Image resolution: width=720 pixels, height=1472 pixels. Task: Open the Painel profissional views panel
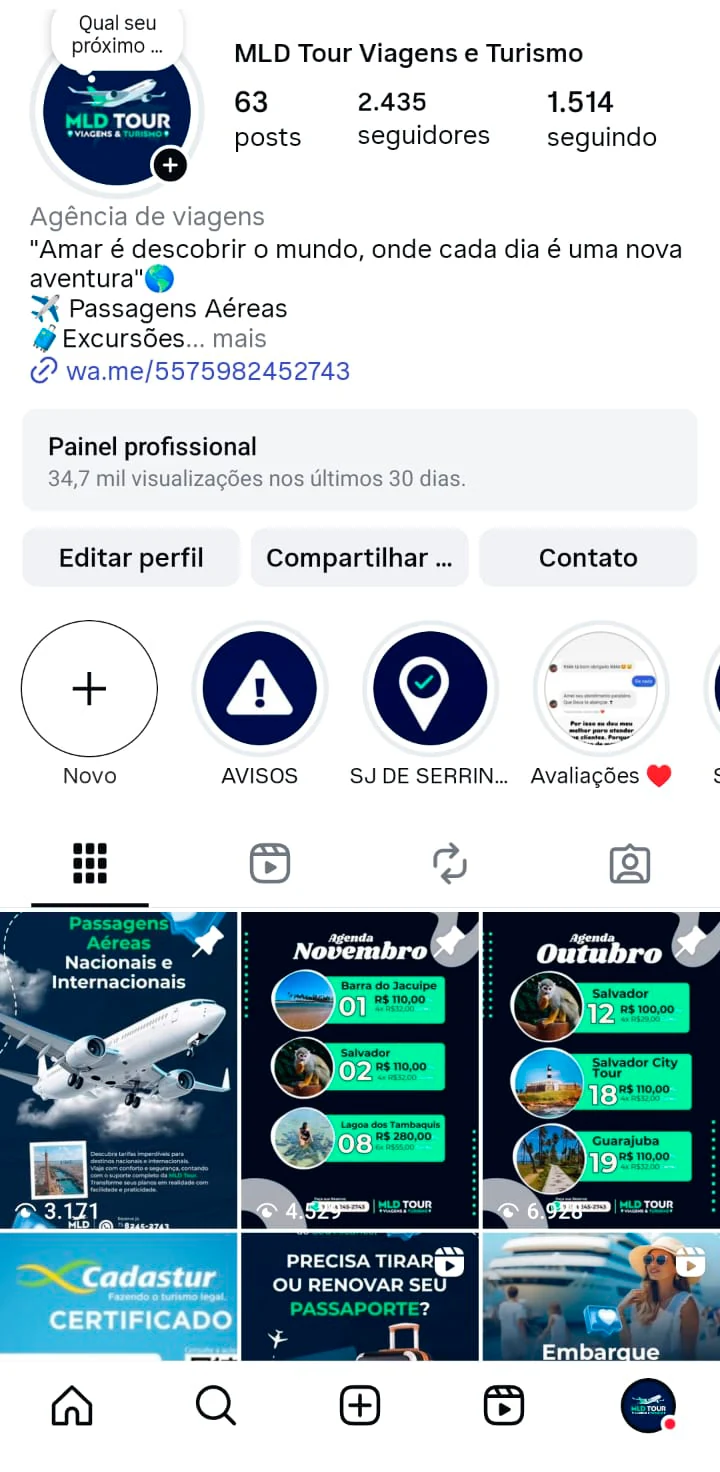[x=360, y=460]
